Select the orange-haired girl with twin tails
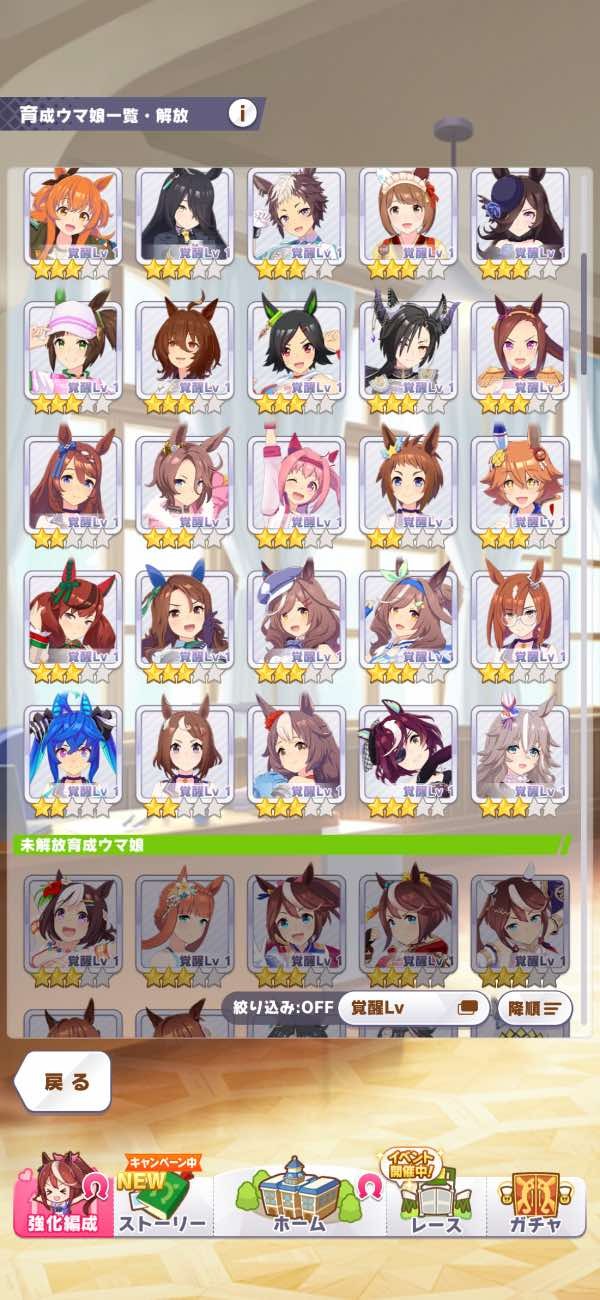Image resolution: width=600 pixels, height=1300 pixels. click(x=73, y=217)
